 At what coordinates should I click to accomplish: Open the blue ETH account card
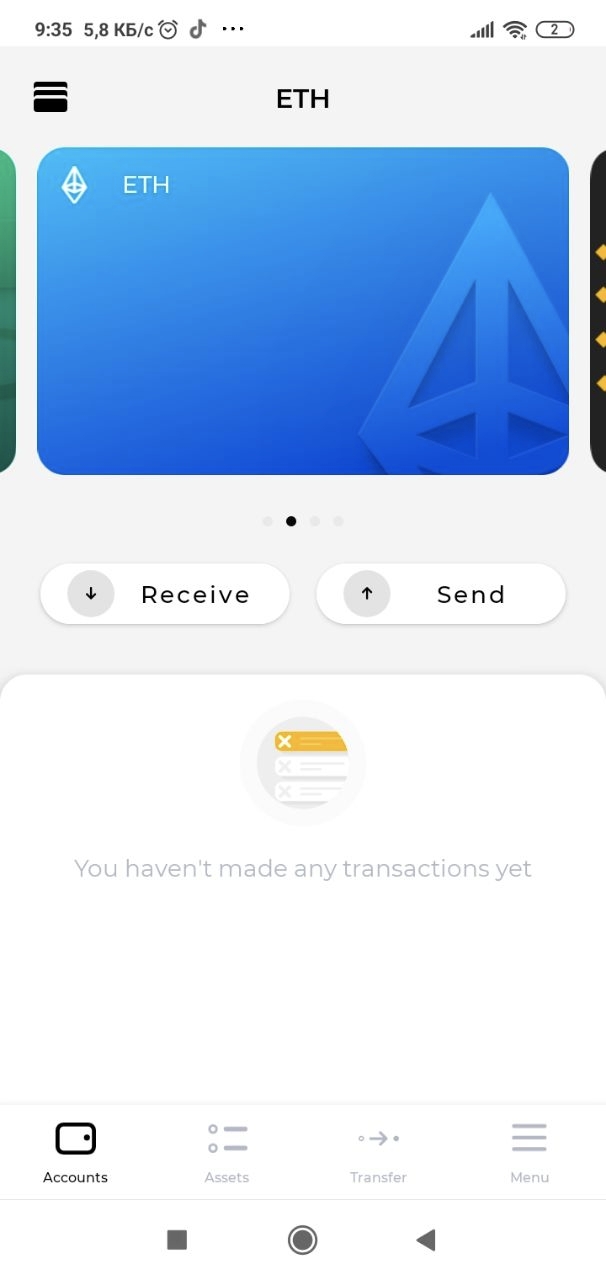point(302,311)
